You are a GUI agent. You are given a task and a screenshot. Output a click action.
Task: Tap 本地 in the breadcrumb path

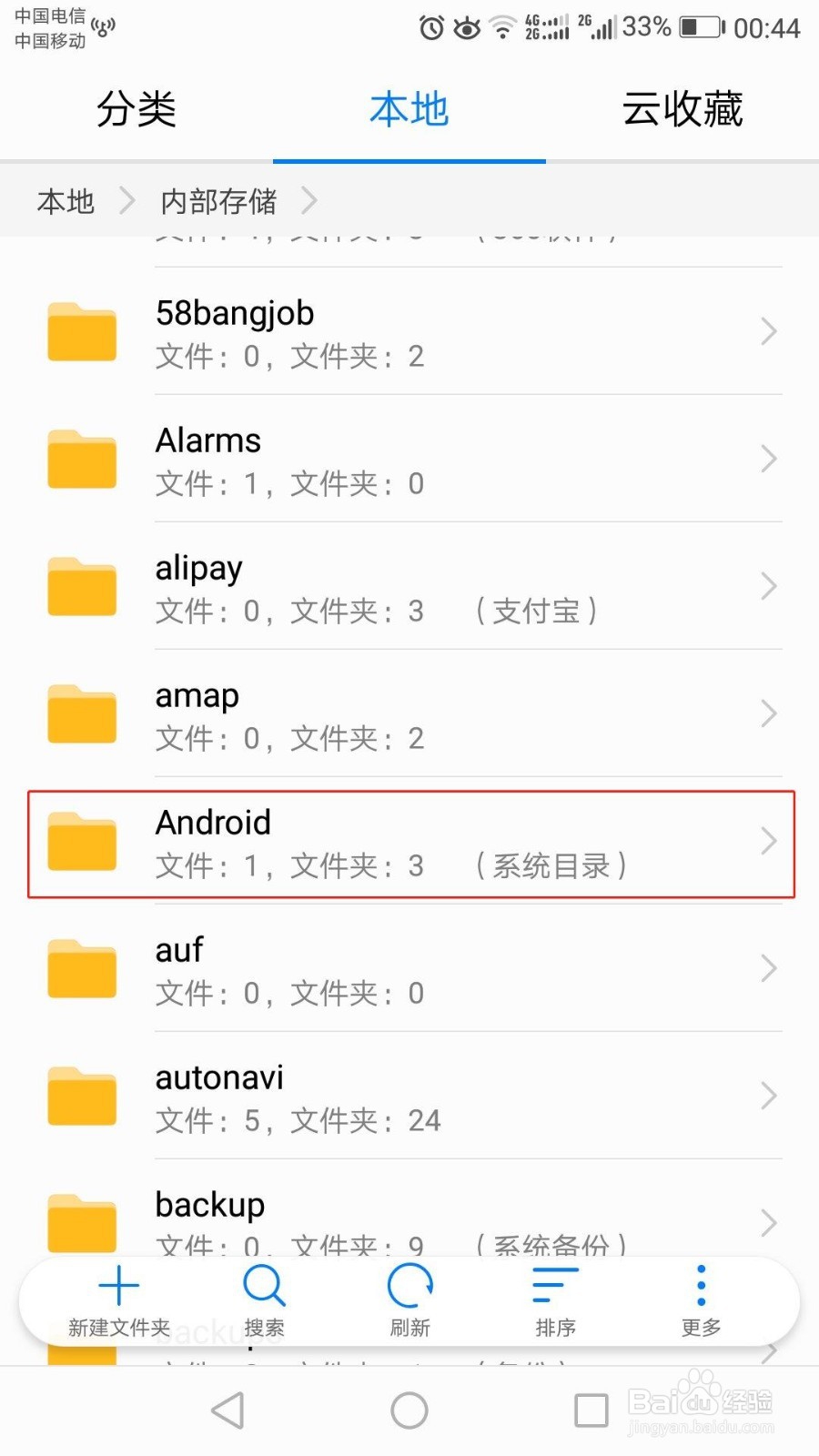pyautogui.click(x=64, y=201)
